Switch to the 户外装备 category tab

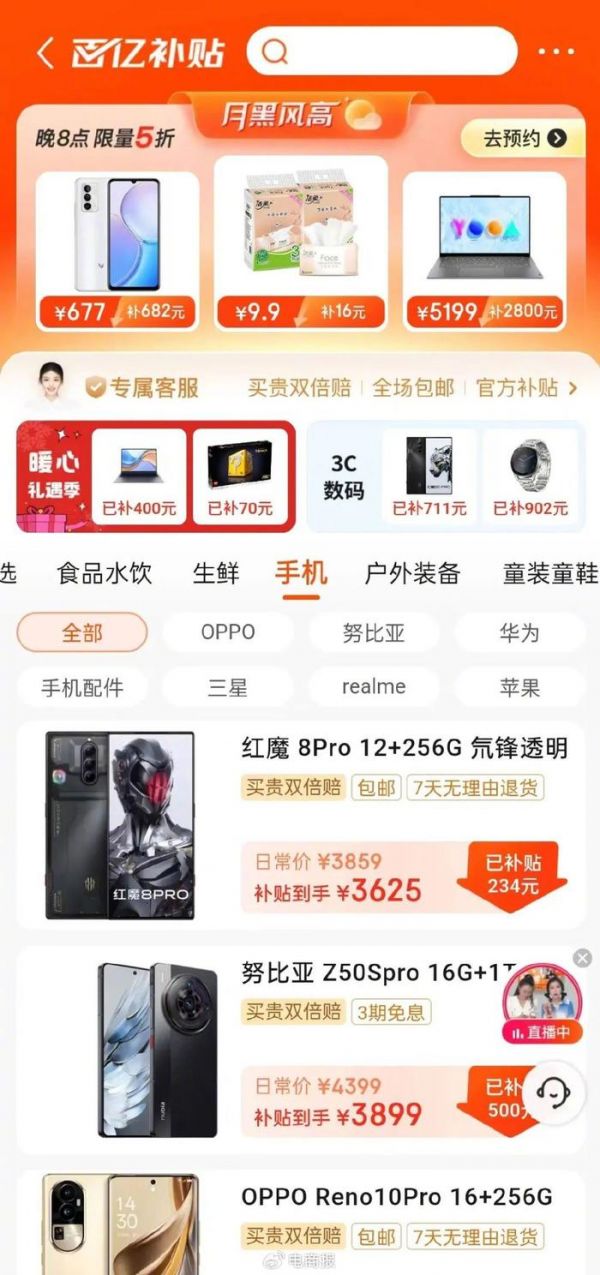click(x=412, y=573)
